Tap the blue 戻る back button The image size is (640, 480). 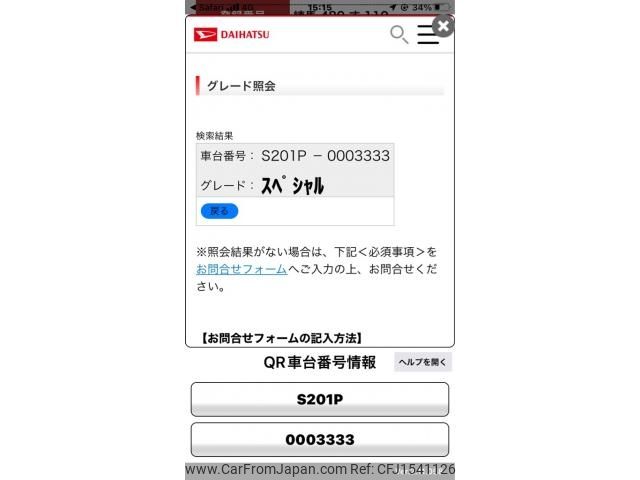(219, 211)
